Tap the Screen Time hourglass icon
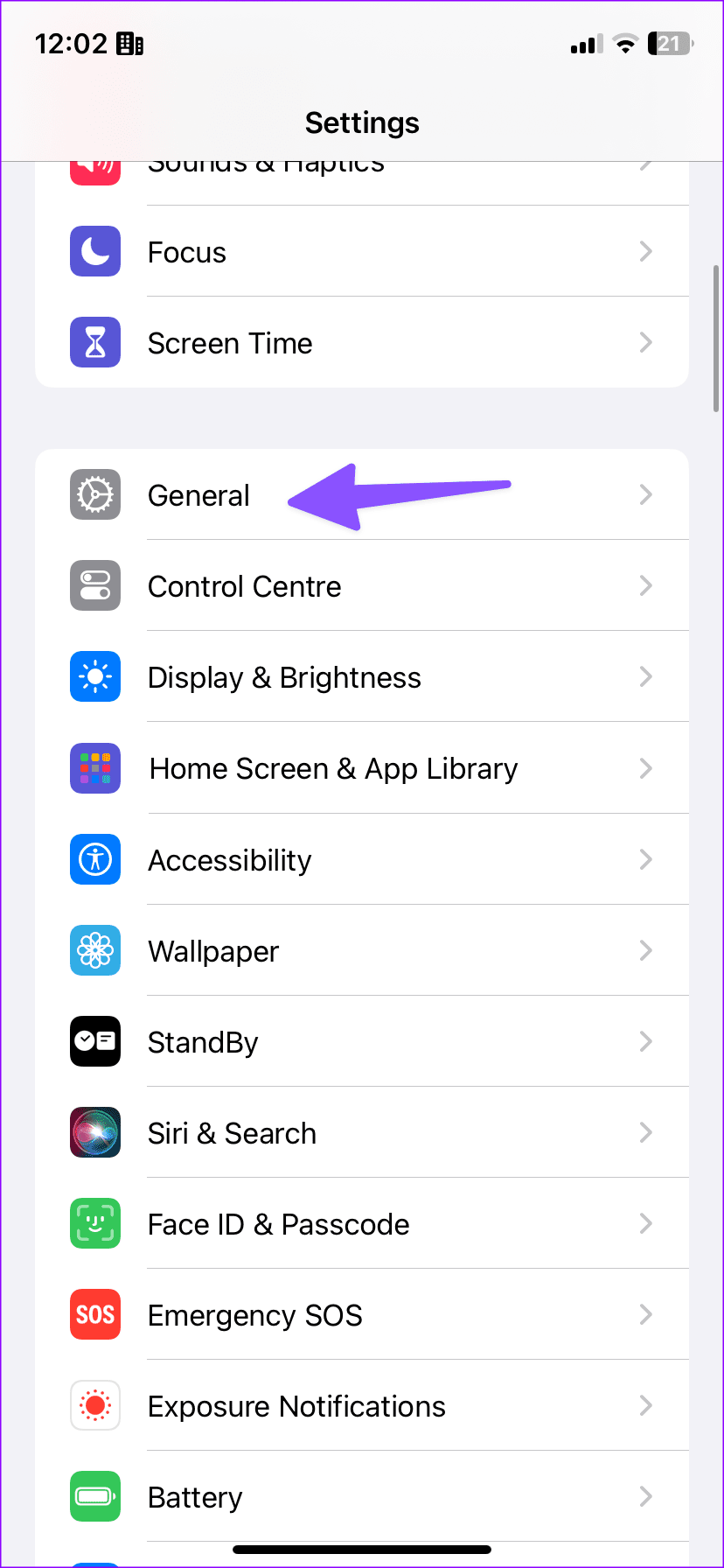This screenshot has height=1568, width=724. click(94, 342)
